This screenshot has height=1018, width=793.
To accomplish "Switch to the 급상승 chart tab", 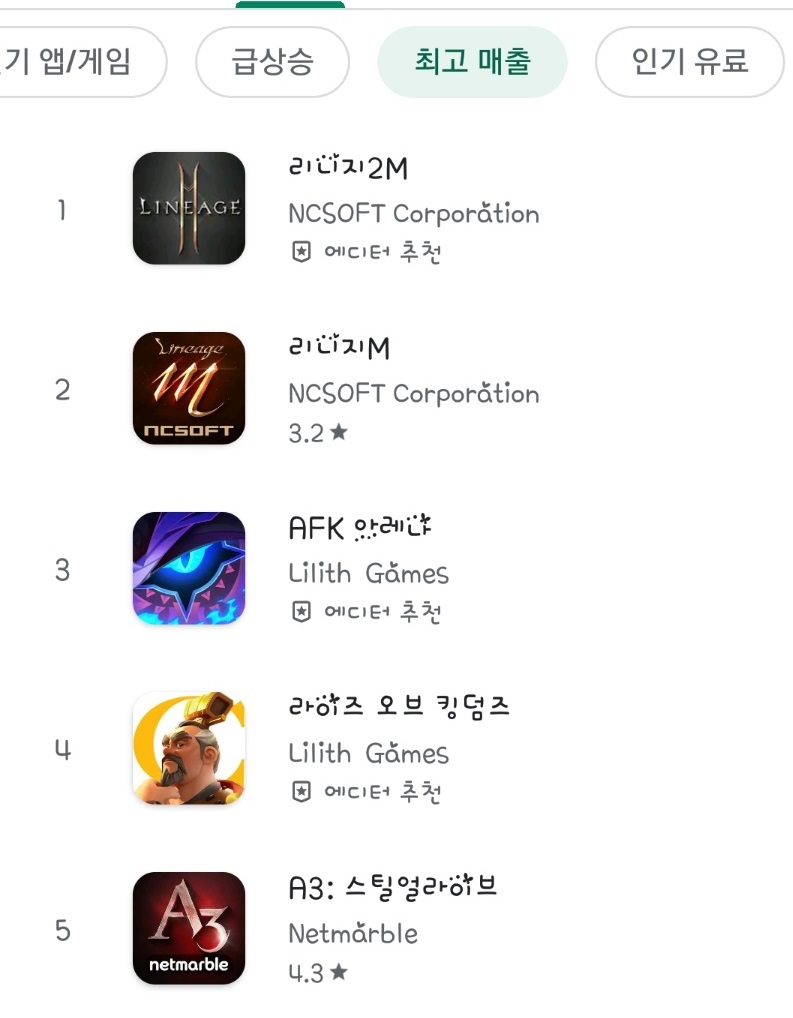I will coord(272,61).
